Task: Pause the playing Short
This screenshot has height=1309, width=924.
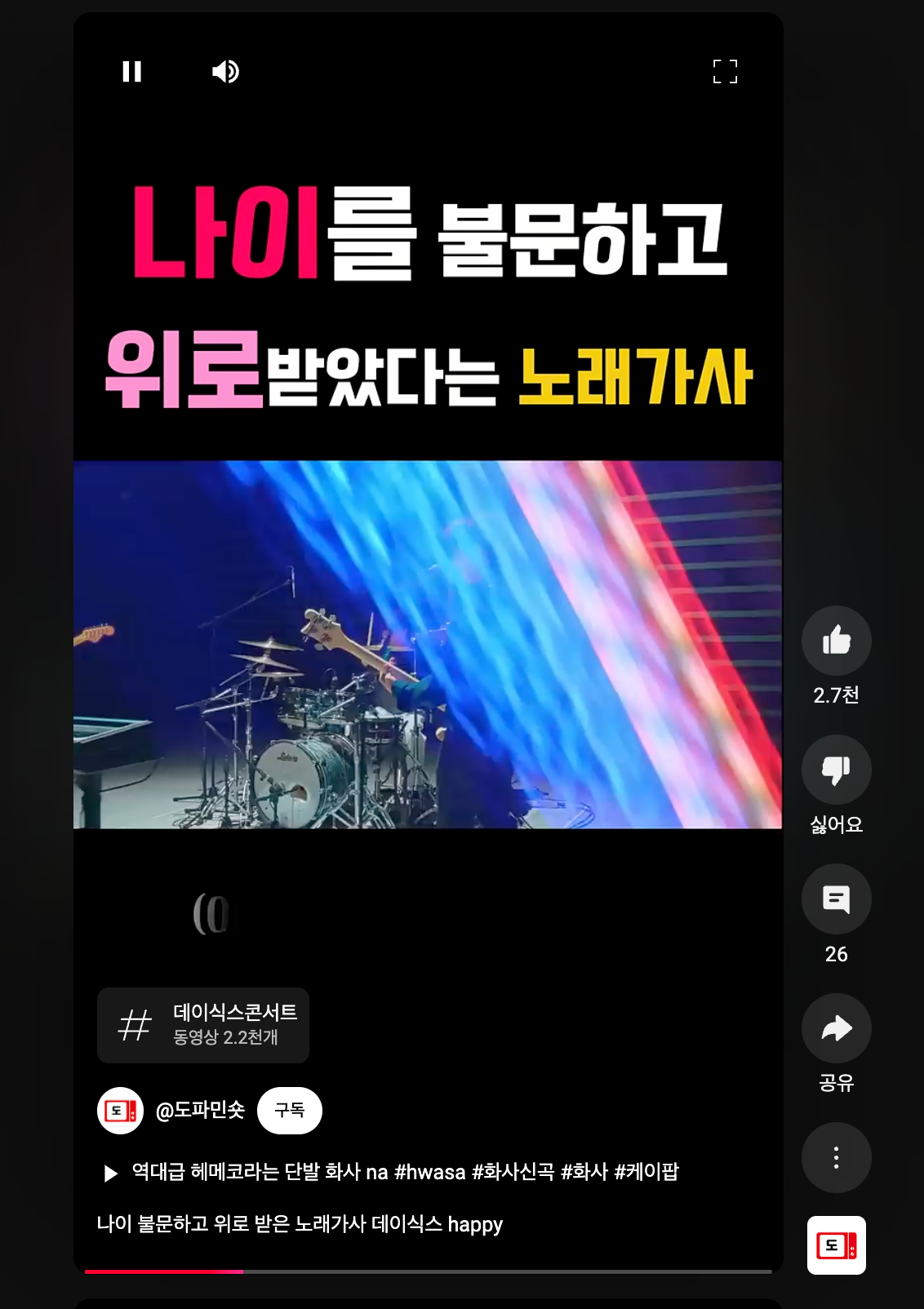Action: tap(132, 72)
